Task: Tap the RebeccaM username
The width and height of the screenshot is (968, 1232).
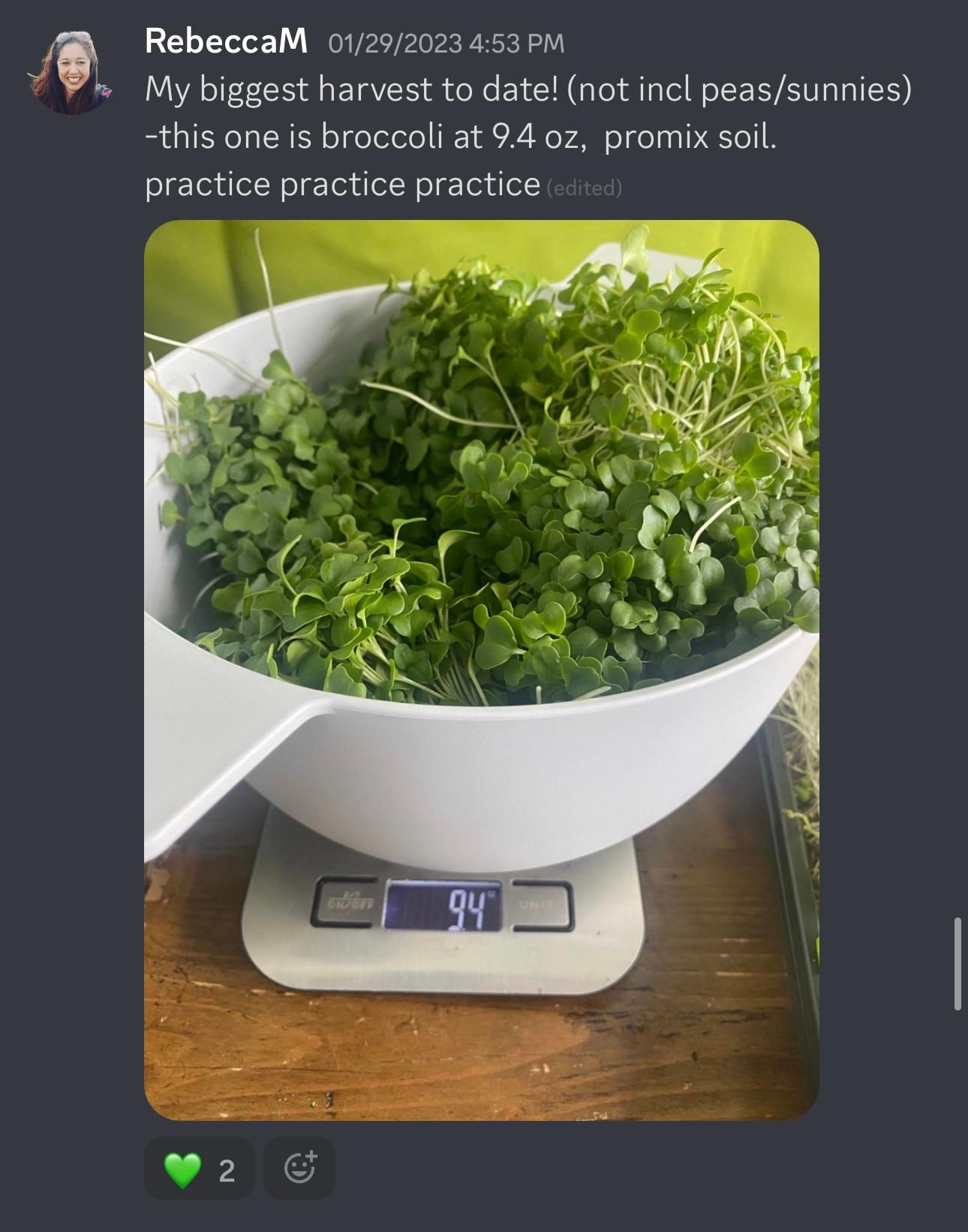Action: (226, 41)
